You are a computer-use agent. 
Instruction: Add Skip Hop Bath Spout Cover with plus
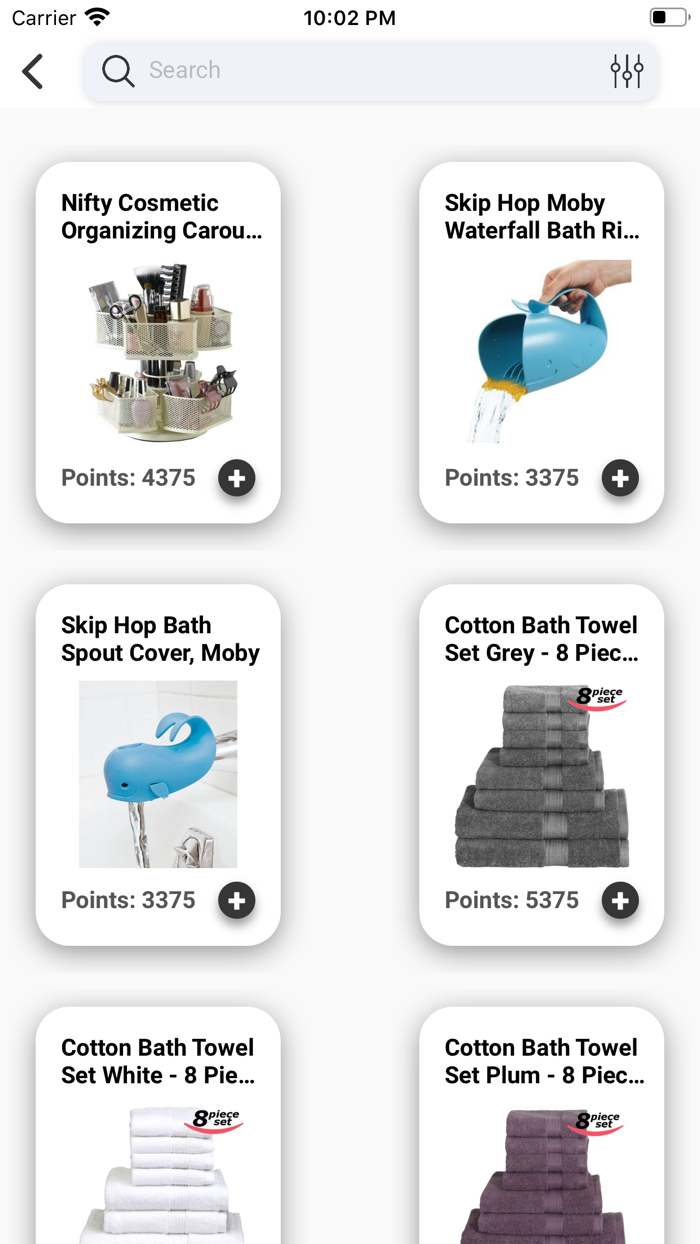coord(237,901)
